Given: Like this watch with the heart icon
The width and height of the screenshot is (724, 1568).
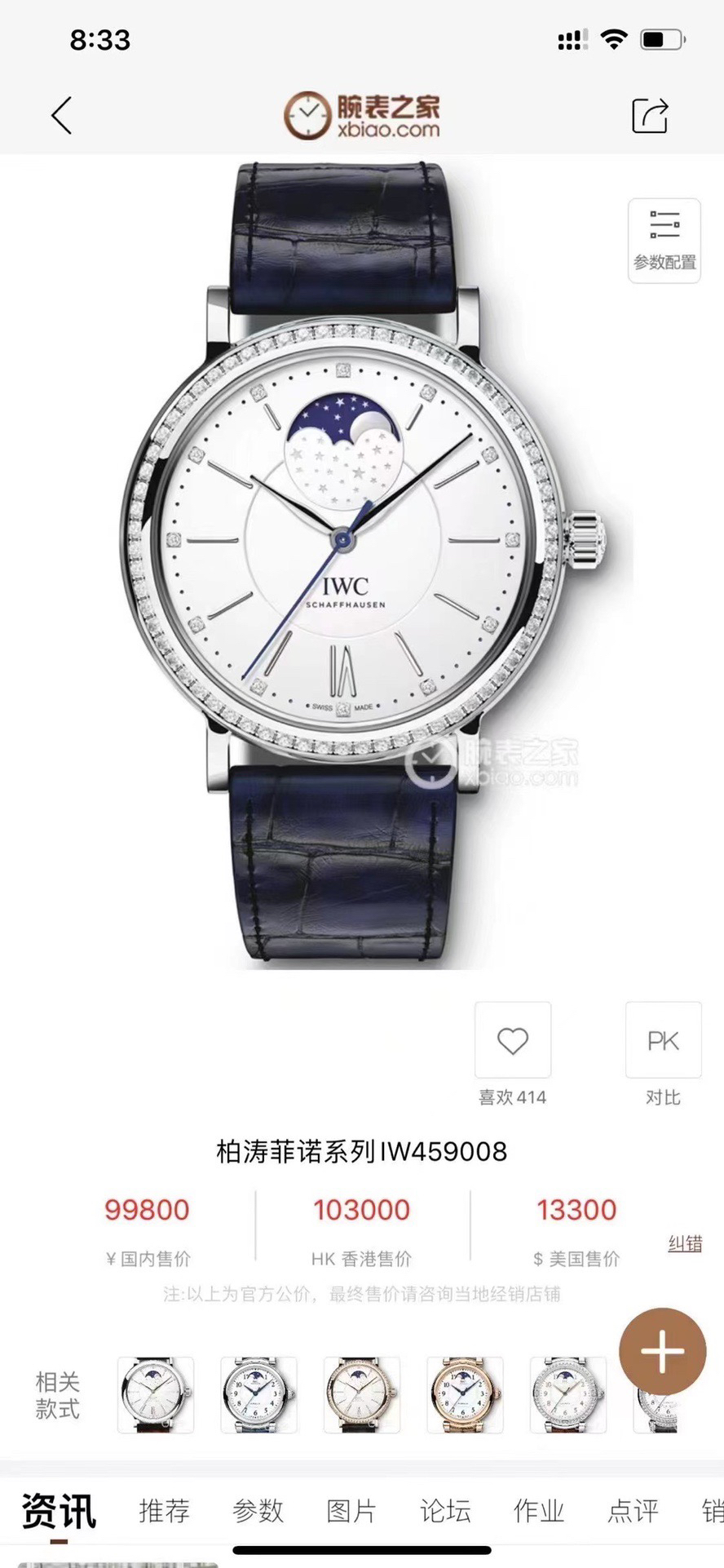Looking at the screenshot, I should point(513,1040).
